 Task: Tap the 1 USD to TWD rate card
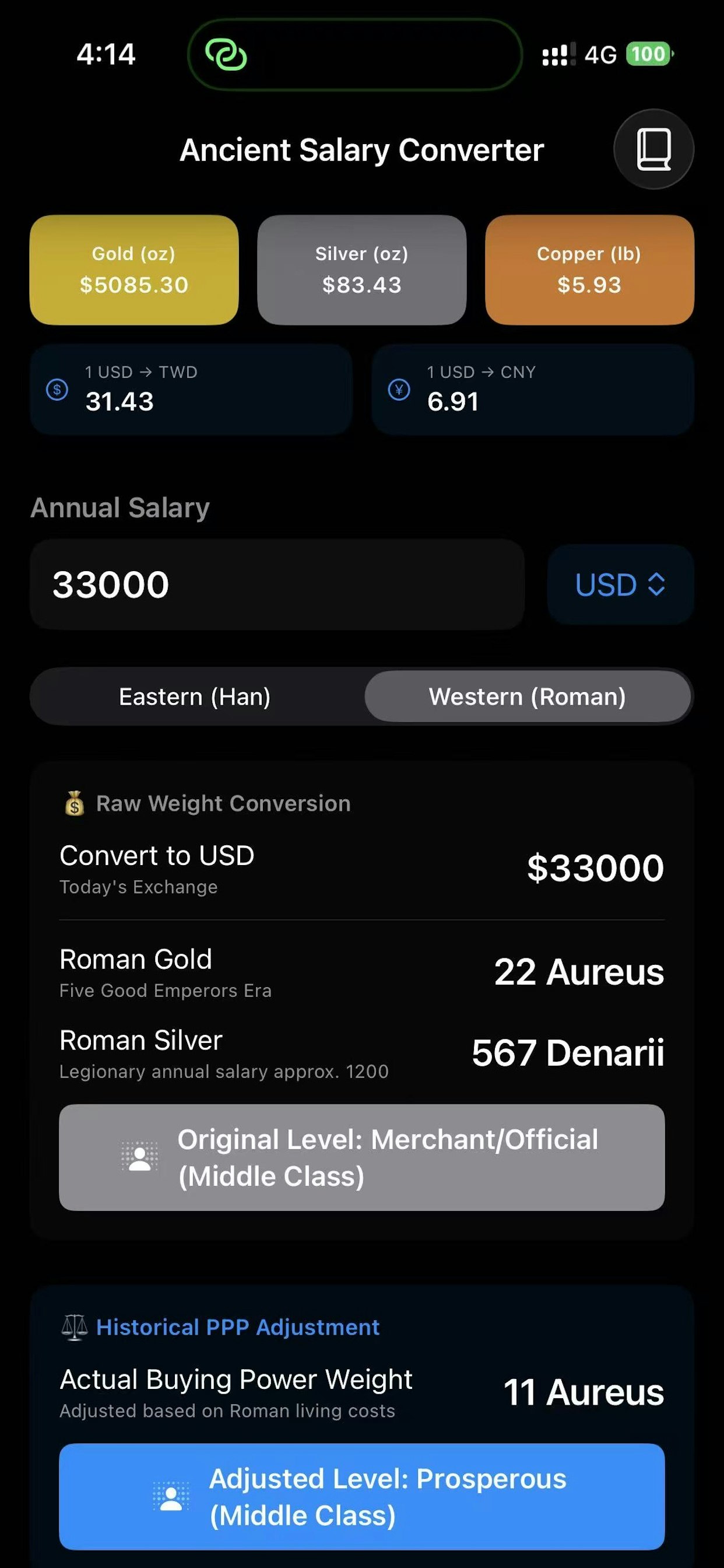(x=191, y=388)
